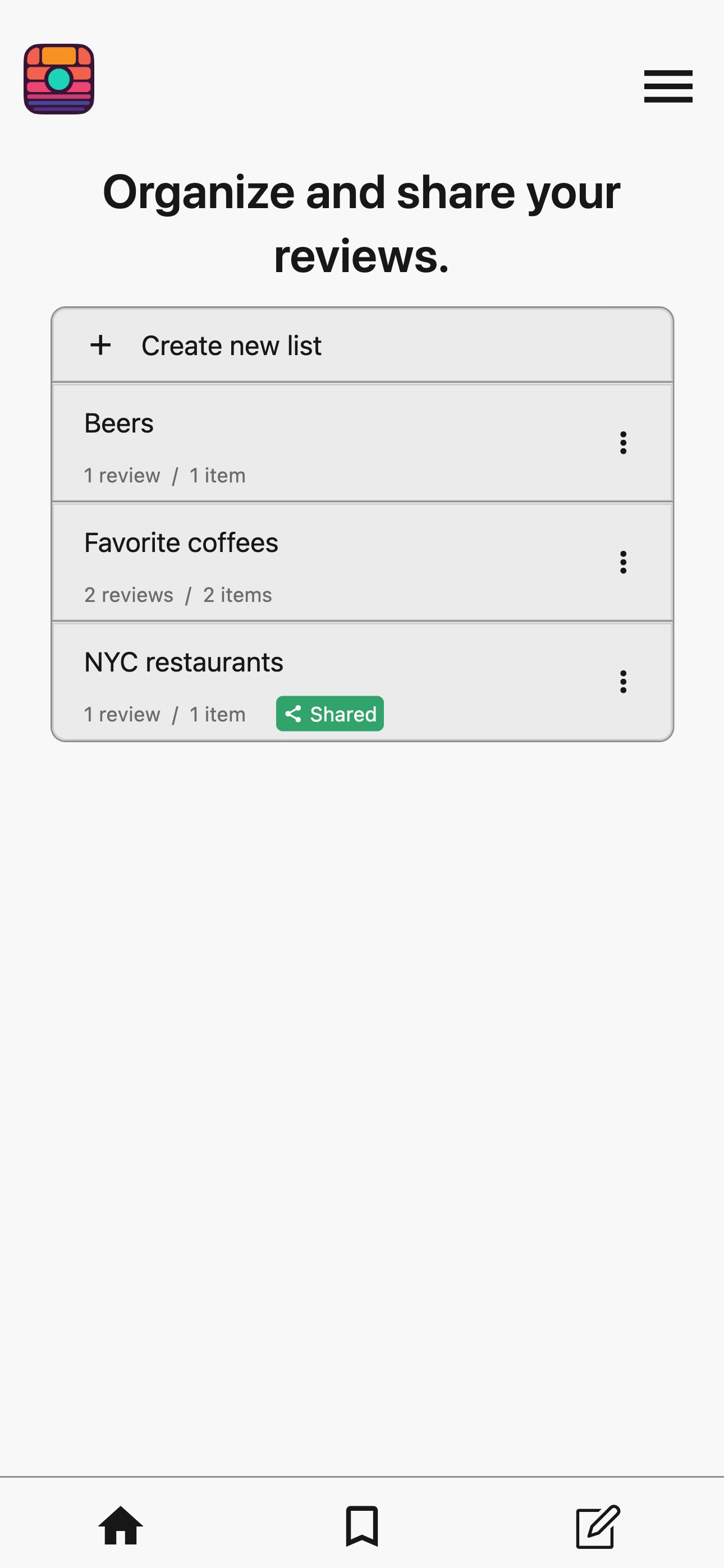Click the plus icon to add a list

coord(100,345)
